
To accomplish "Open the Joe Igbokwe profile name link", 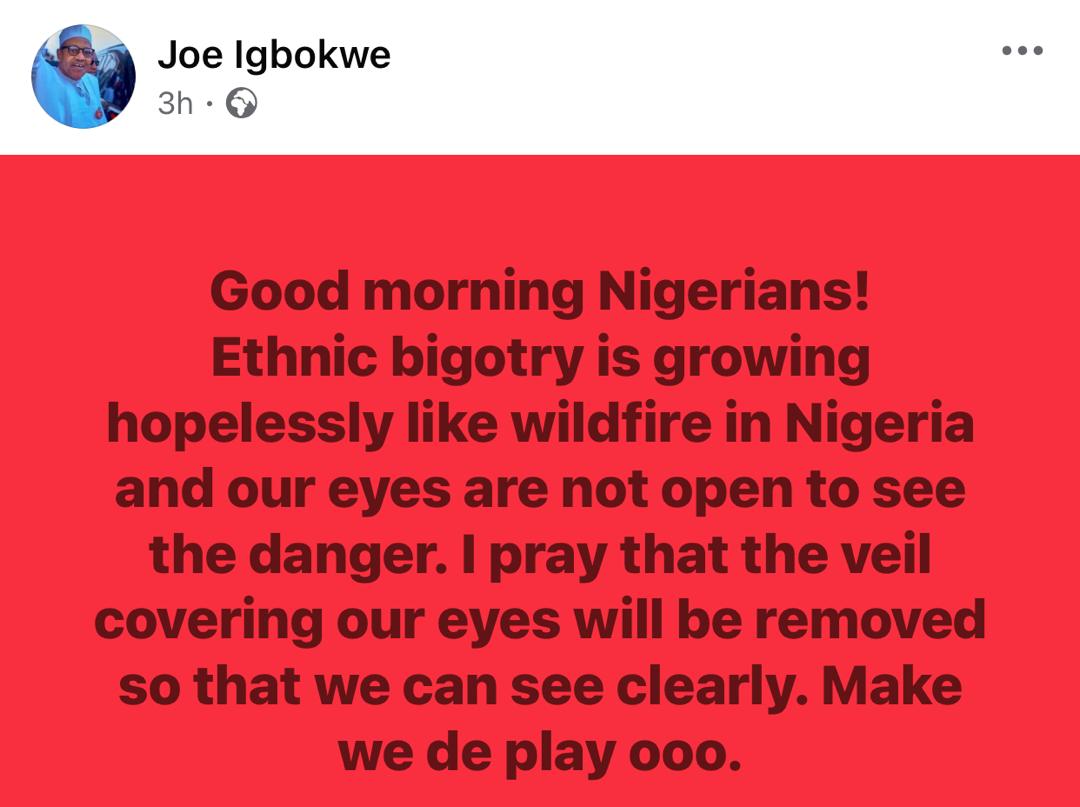I will 273,56.
